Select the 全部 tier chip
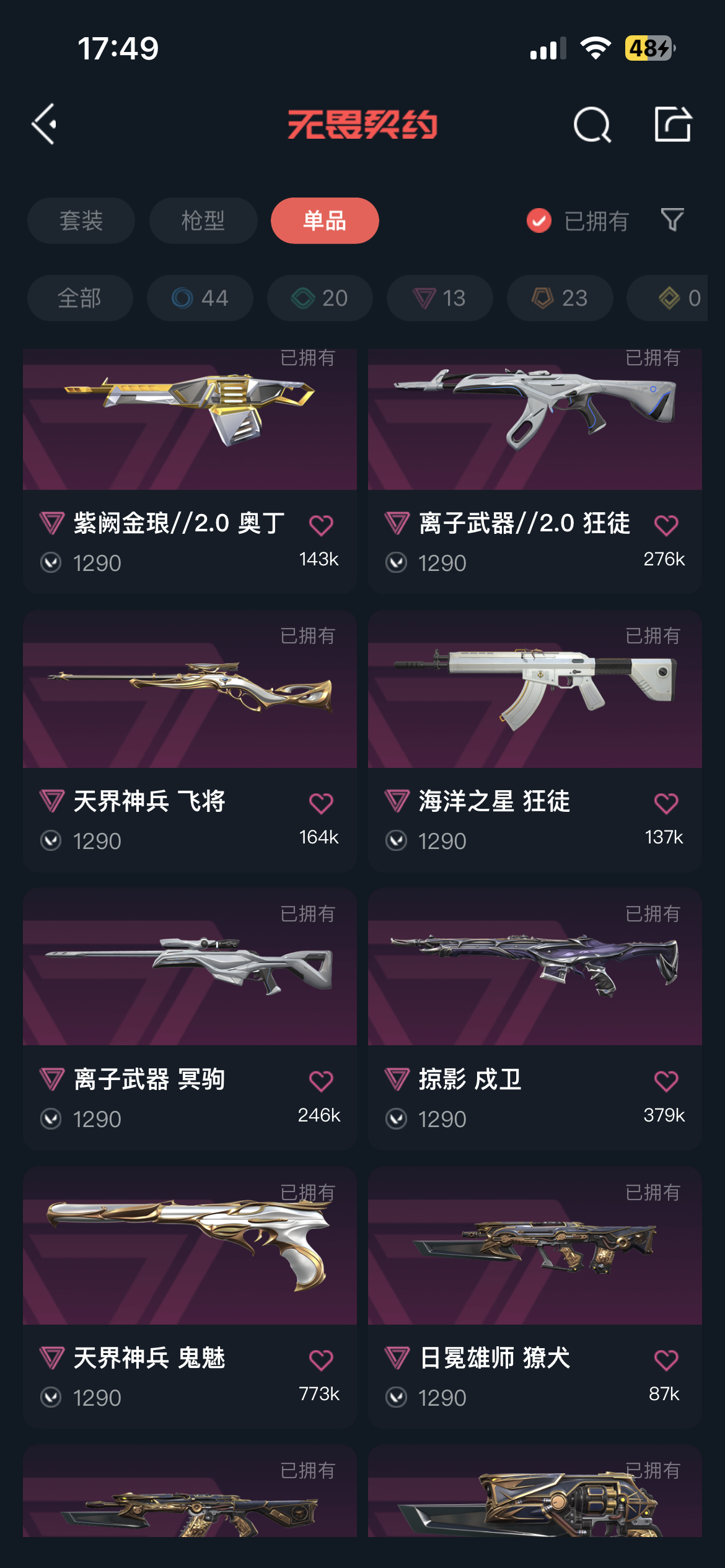 (79, 298)
